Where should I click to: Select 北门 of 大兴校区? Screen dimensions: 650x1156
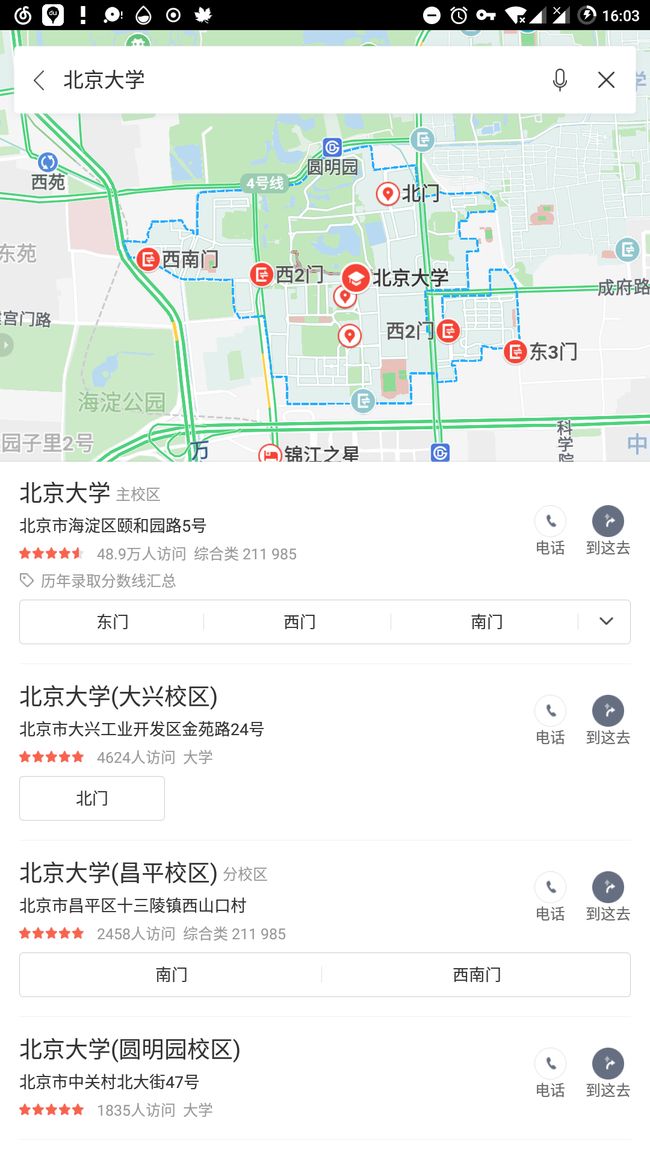pos(92,798)
